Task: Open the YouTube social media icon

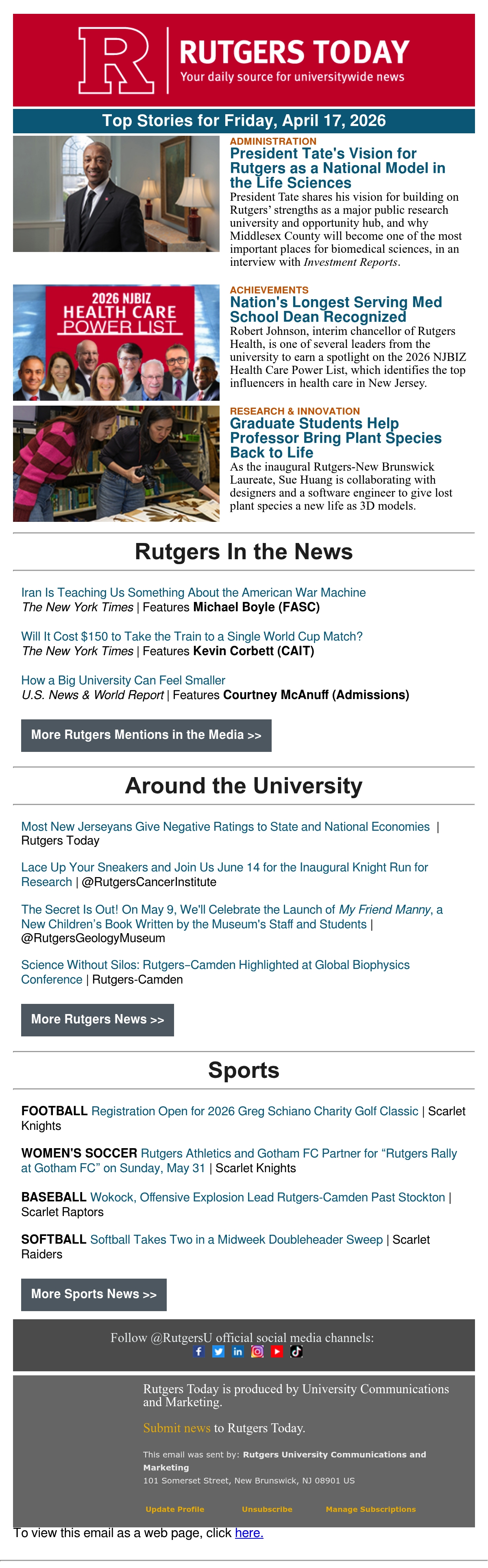Action: click(277, 1351)
